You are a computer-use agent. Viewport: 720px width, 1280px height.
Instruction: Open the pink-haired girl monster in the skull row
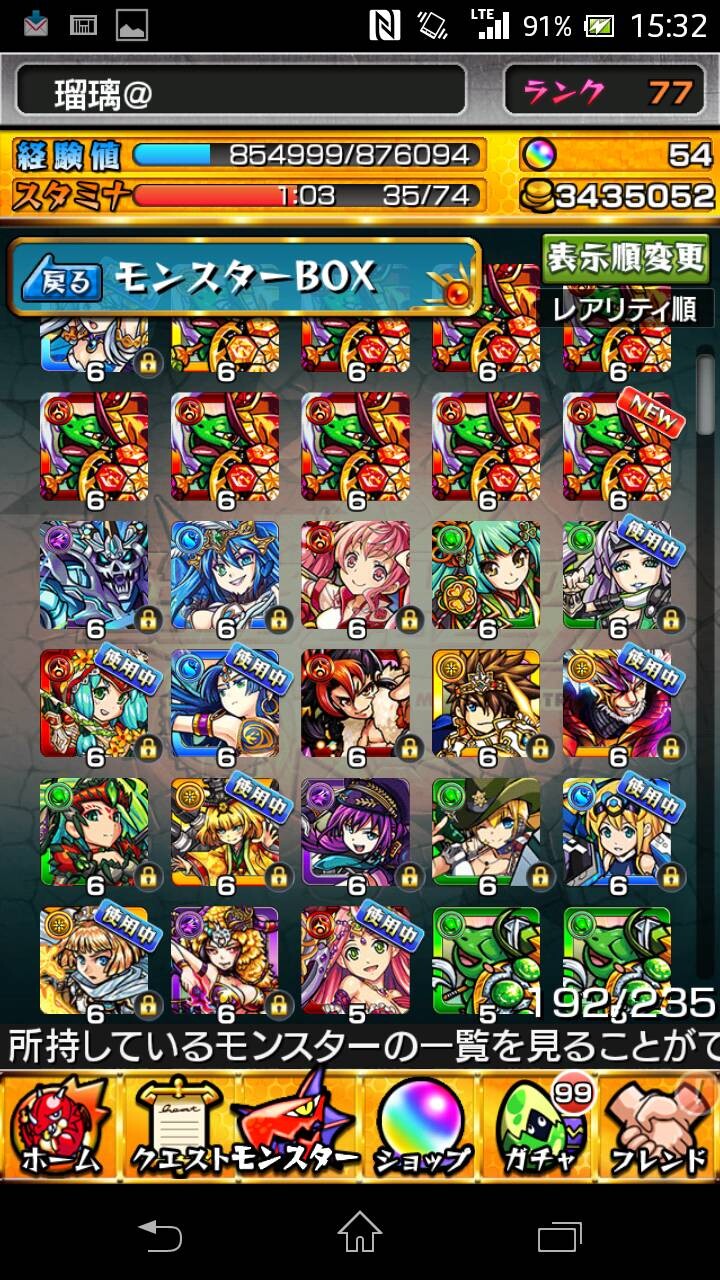(355, 574)
